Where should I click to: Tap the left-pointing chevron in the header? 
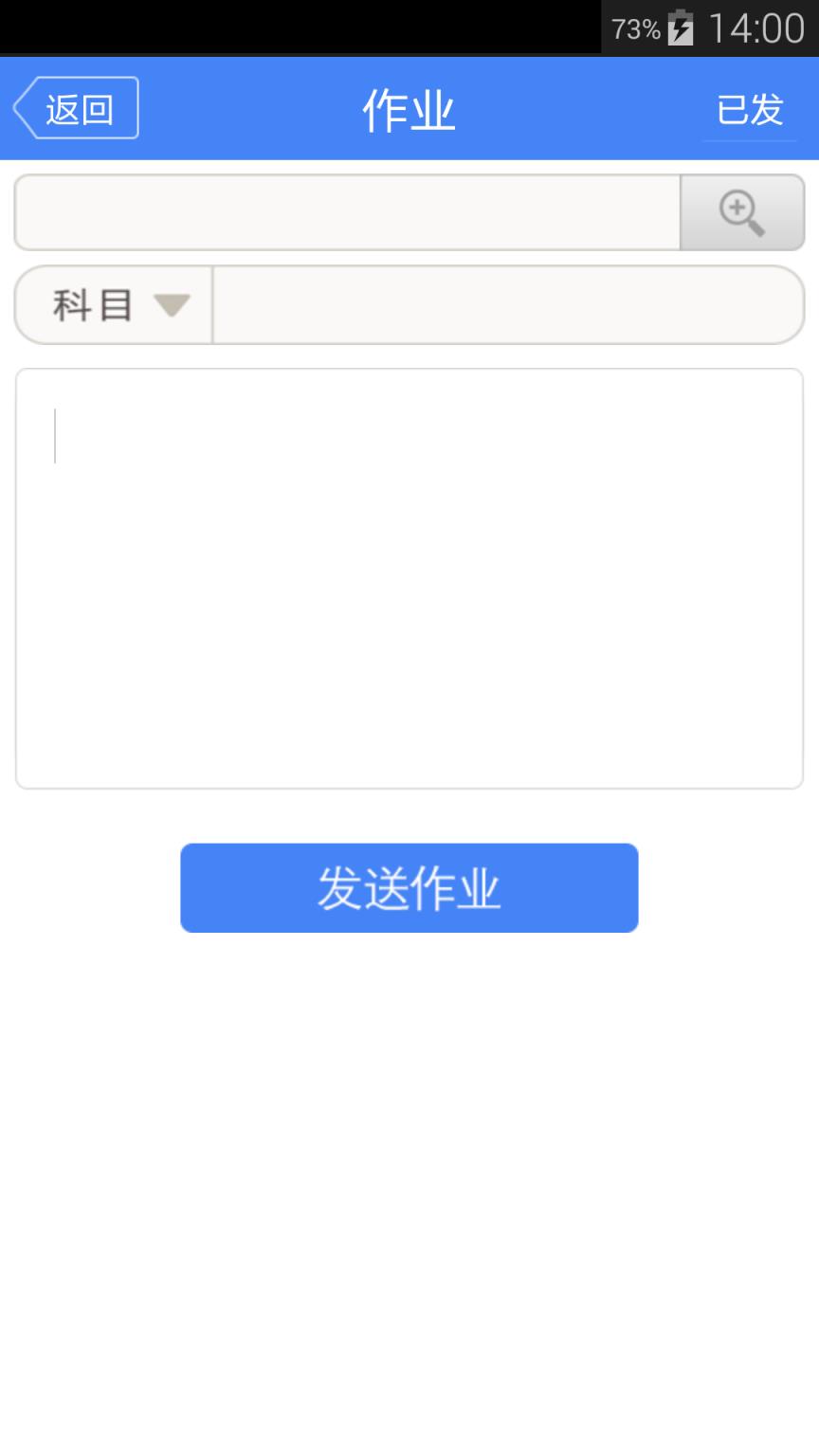(x=27, y=106)
